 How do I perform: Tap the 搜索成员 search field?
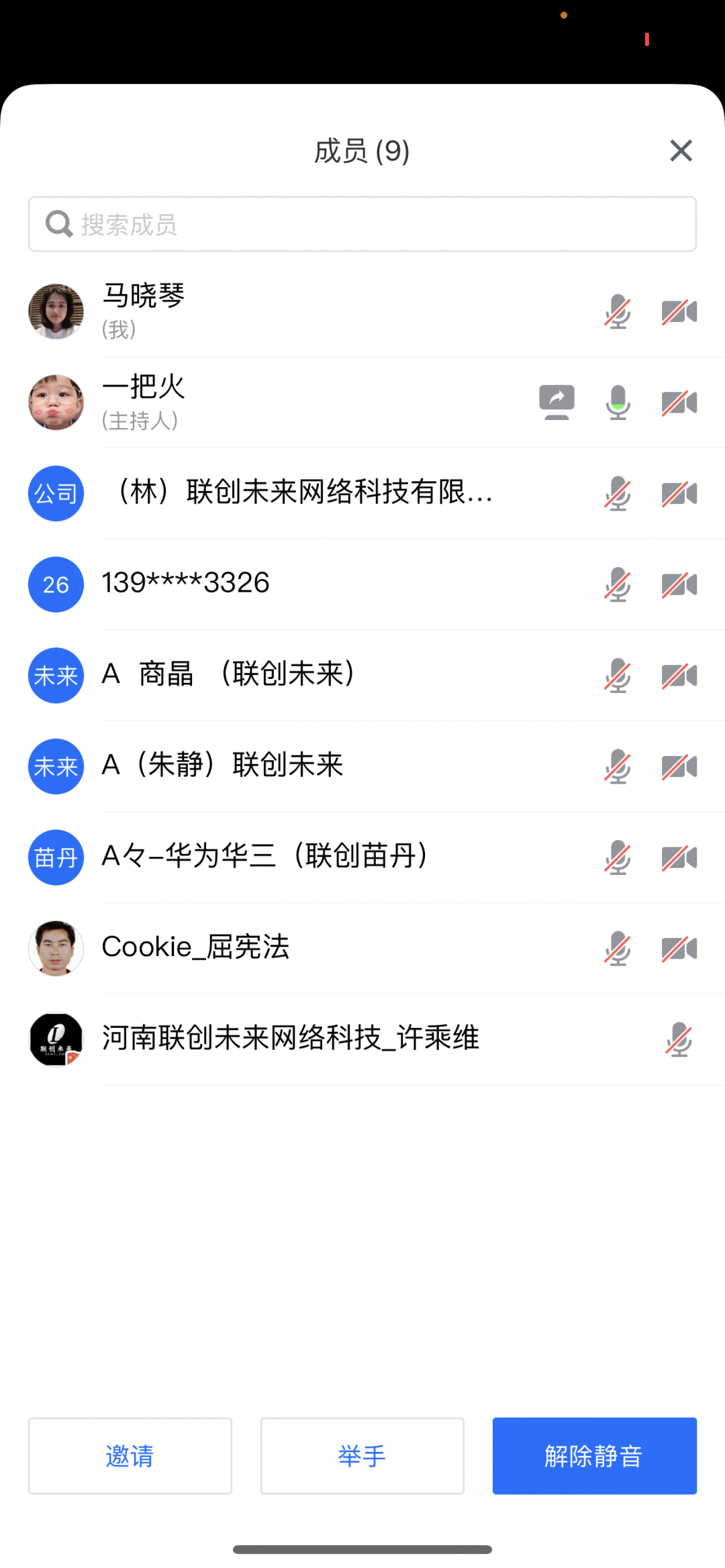tap(362, 224)
